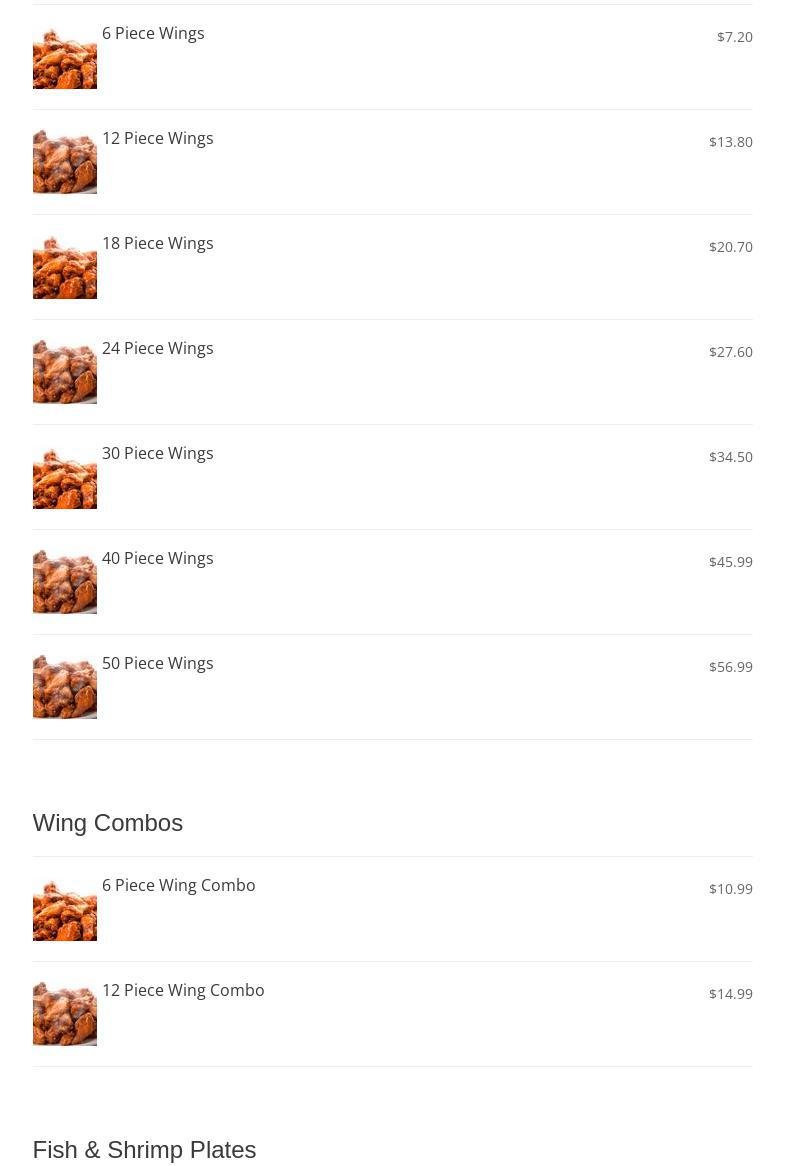Open the 6 Piece Wings item
This screenshot has height=1166, width=785.
coord(153,34)
